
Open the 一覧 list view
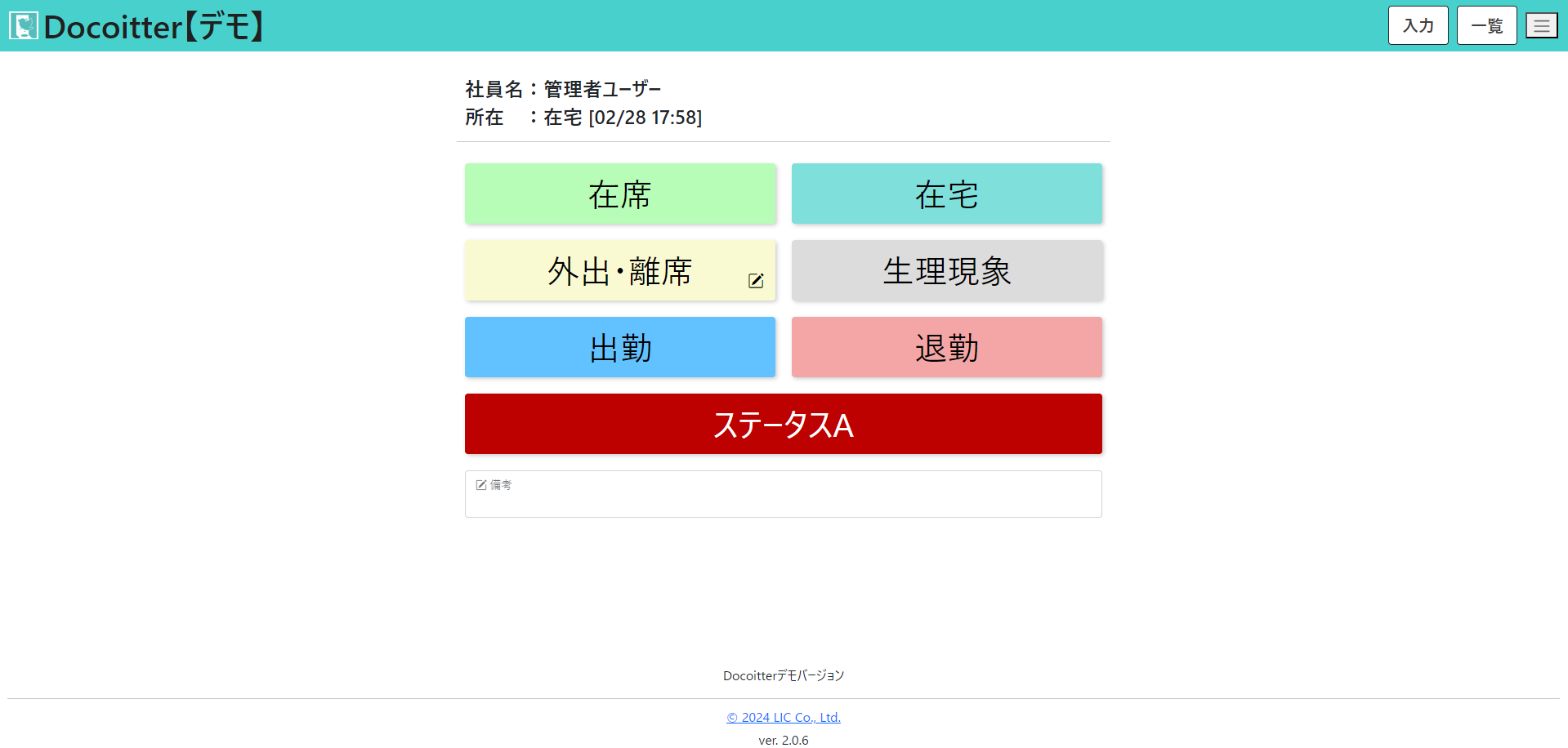pyautogui.click(x=1486, y=26)
